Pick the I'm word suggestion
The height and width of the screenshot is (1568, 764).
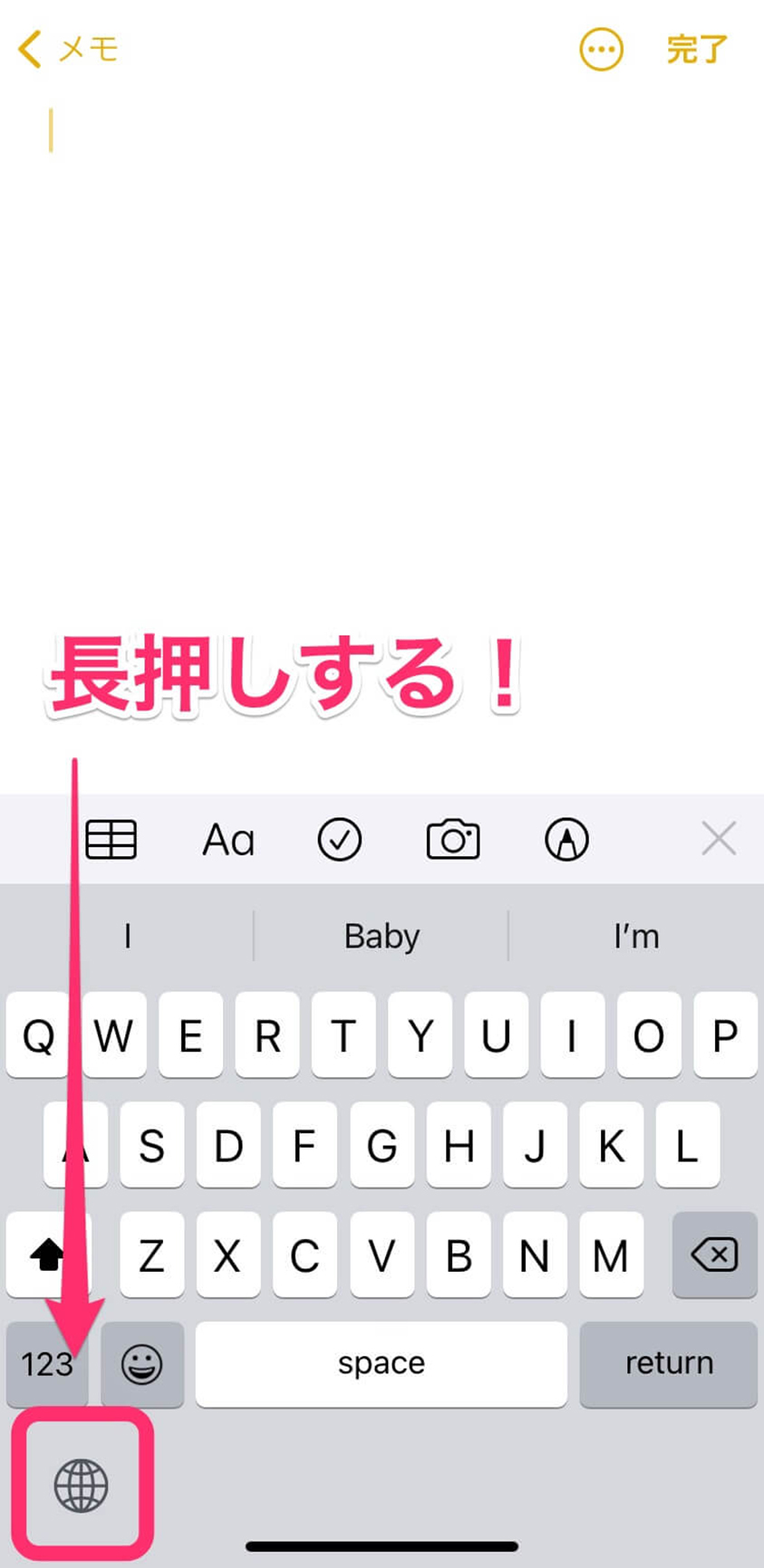pyautogui.click(x=636, y=936)
